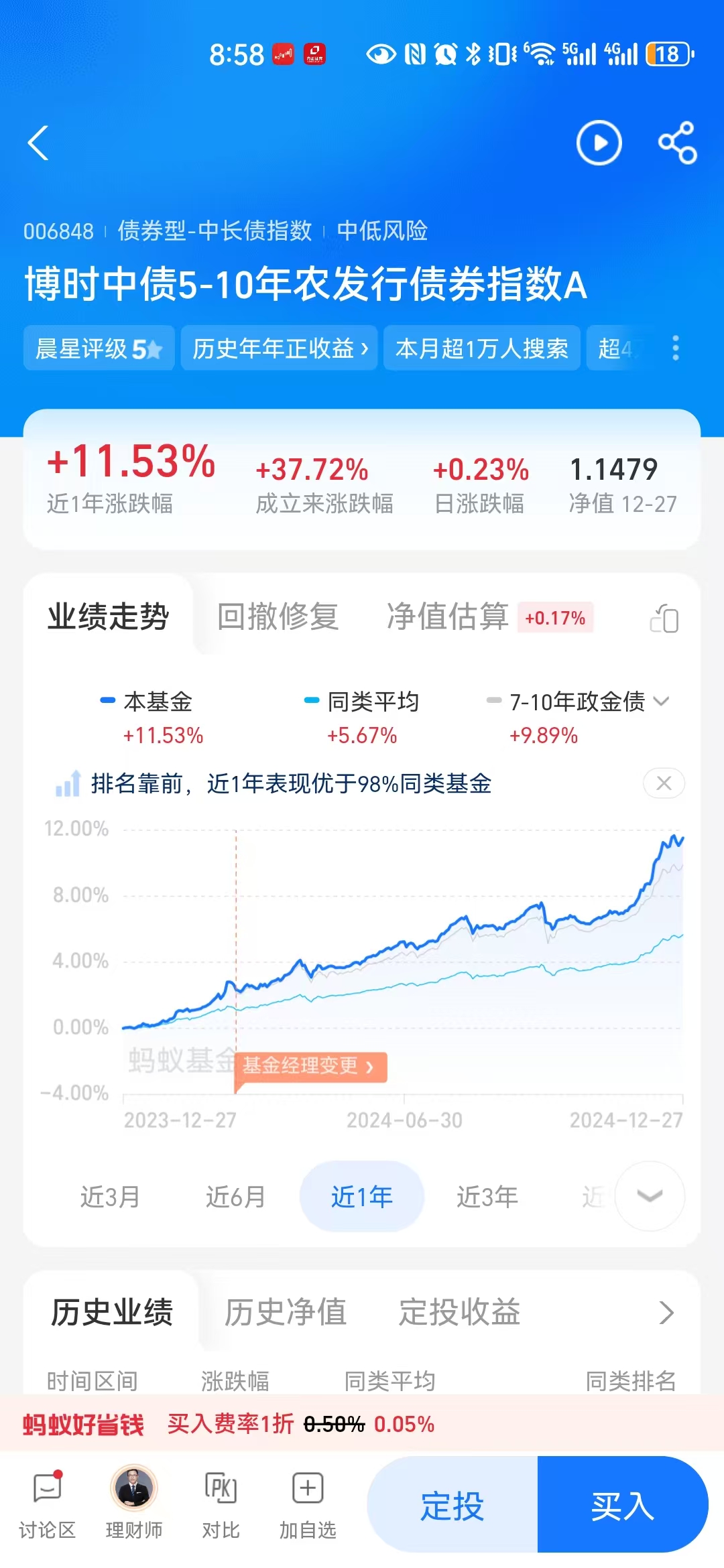Open the three-dot tags overflow menu
This screenshot has height=1568, width=724.
coord(675,348)
